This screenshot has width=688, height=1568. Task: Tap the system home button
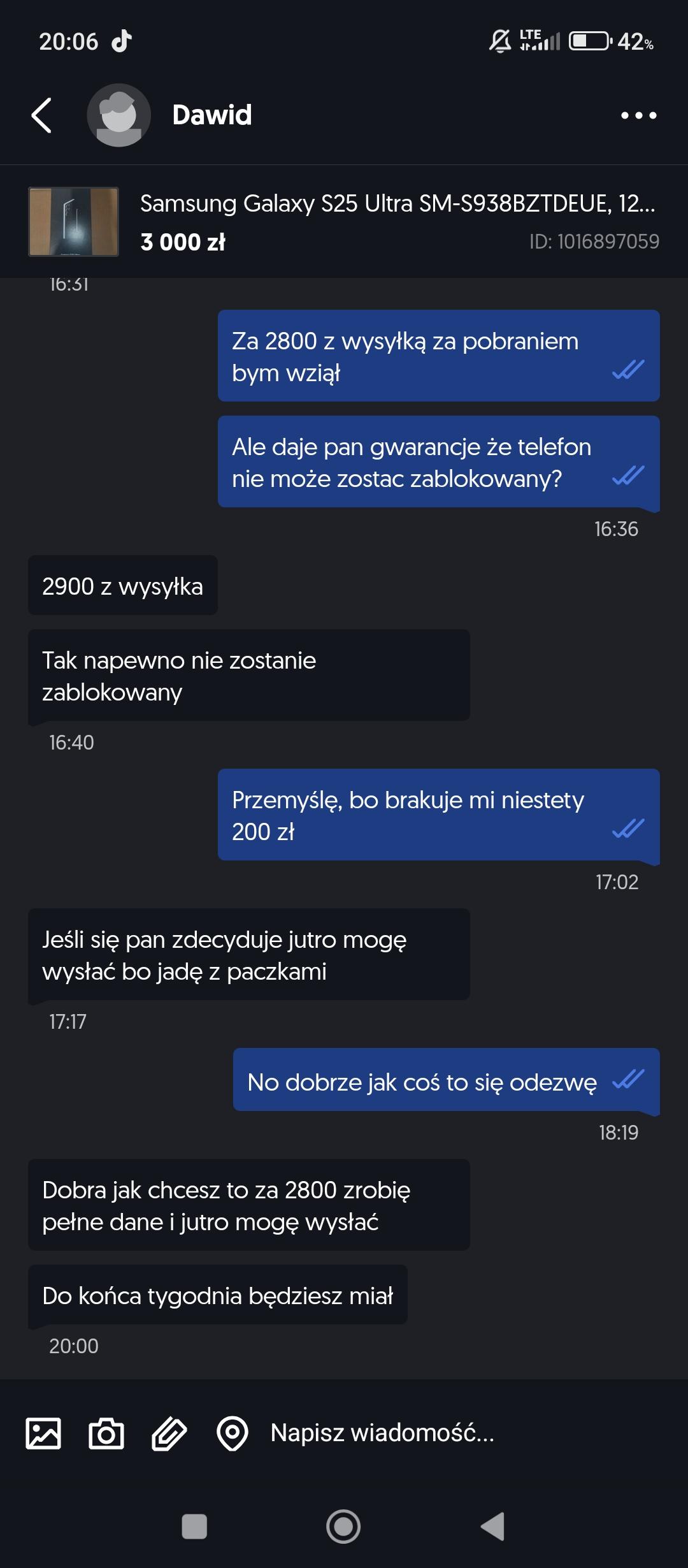click(x=343, y=1527)
